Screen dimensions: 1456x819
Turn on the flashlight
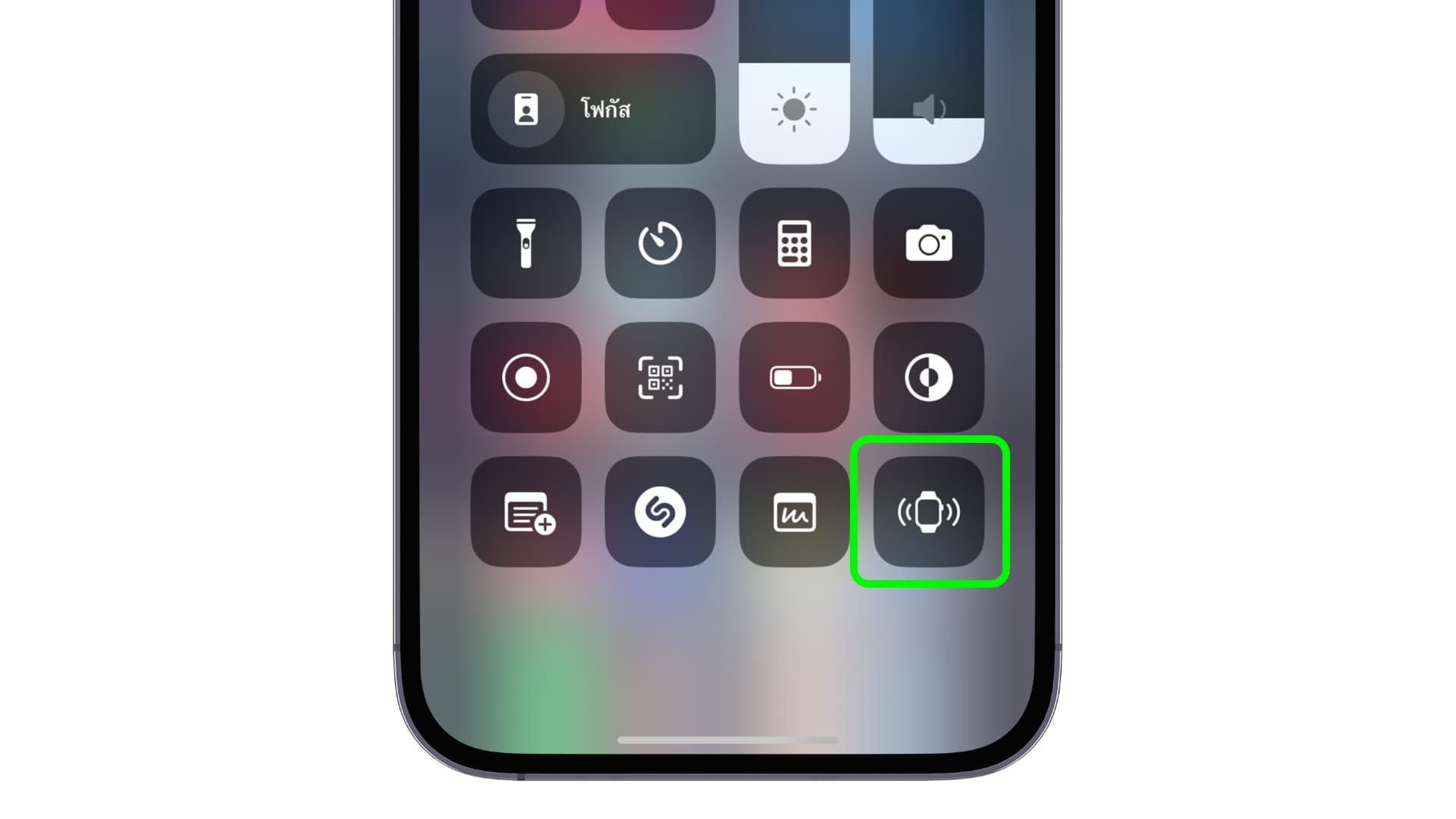[x=526, y=243]
